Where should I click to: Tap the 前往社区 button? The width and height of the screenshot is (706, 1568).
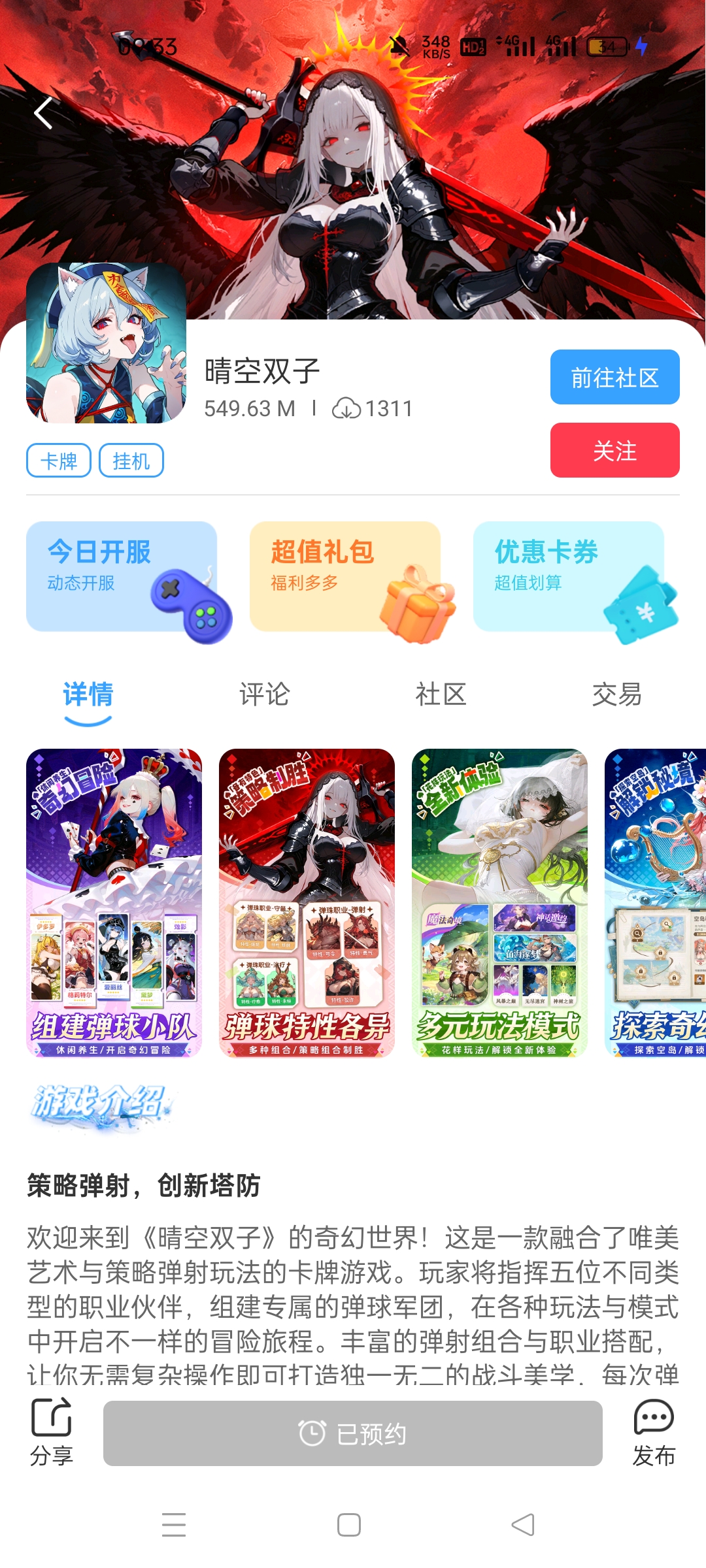pyautogui.click(x=614, y=377)
